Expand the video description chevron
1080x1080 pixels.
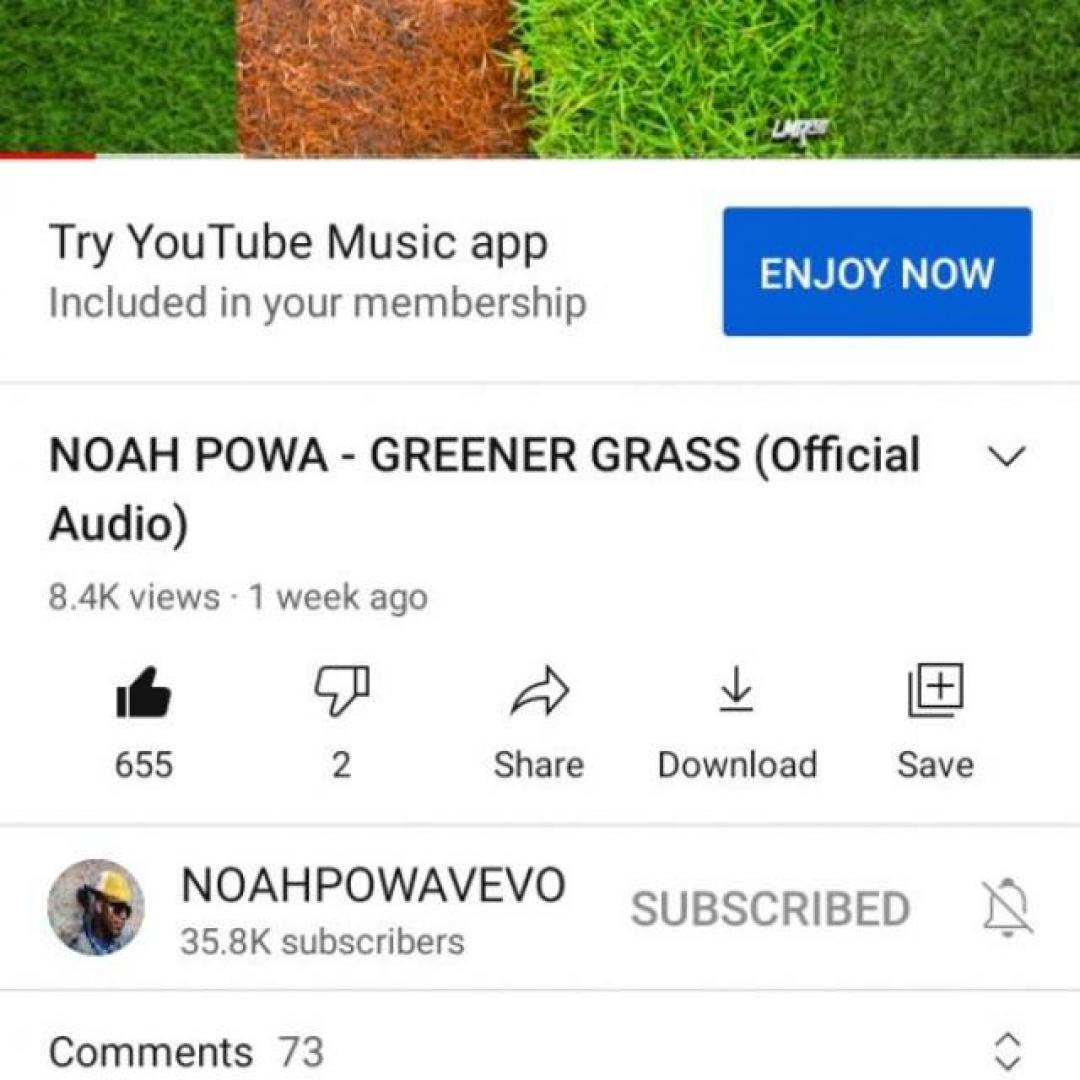pyautogui.click(x=1007, y=457)
